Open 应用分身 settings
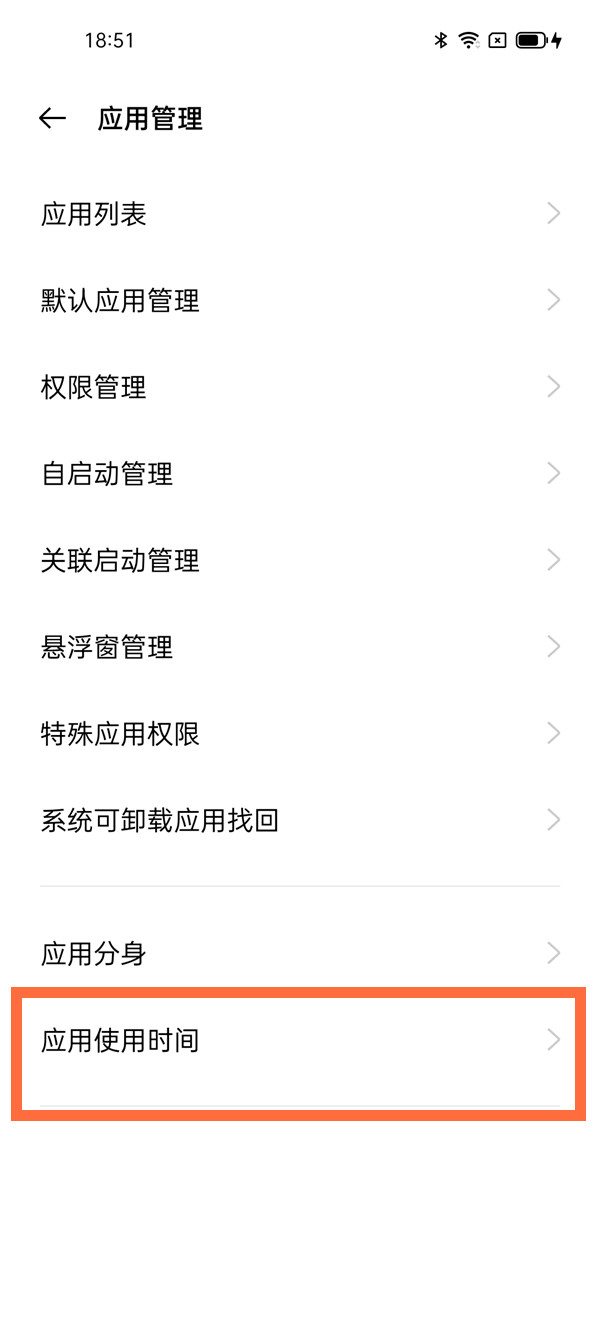The width and height of the screenshot is (600, 1333). pyautogui.click(x=300, y=953)
